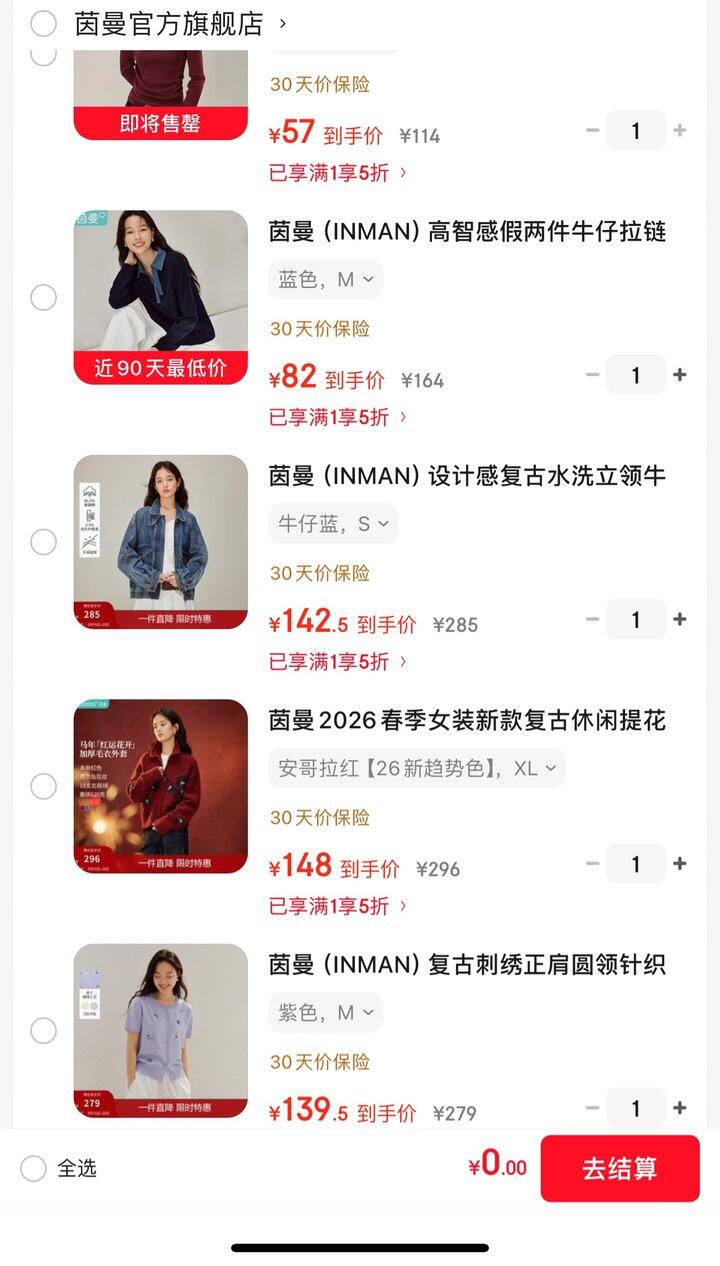Image resolution: width=720 pixels, height=1266 pixels.
Task: Tap 去结算 to check out
Action: pyautogui.click(x=619, y=1168)
